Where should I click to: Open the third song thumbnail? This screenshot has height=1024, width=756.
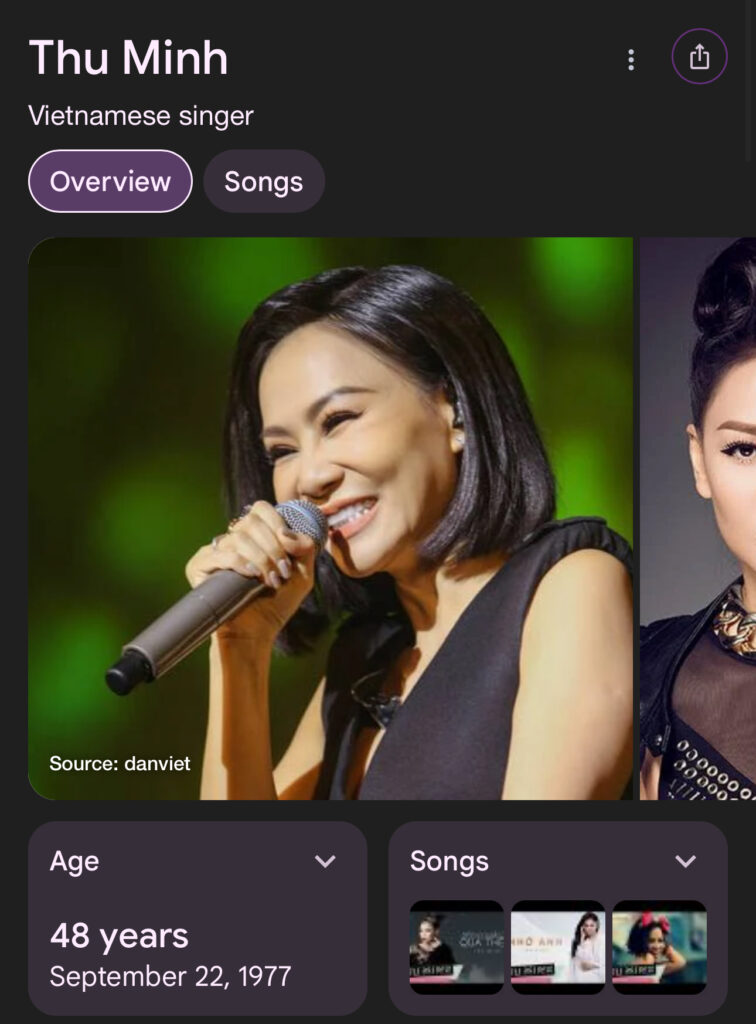[659, 947]
